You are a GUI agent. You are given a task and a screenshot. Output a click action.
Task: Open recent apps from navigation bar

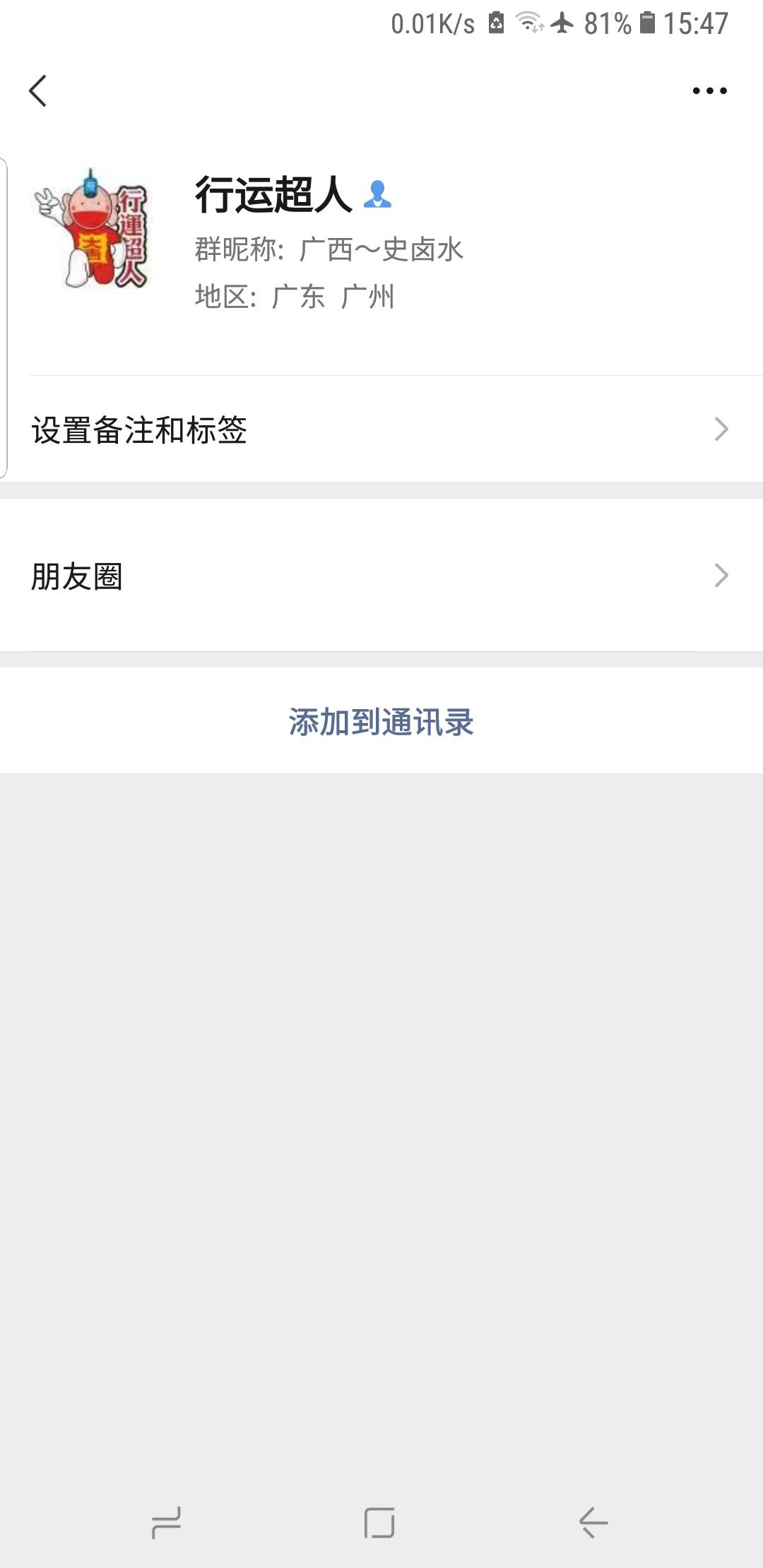point(167,1522)
